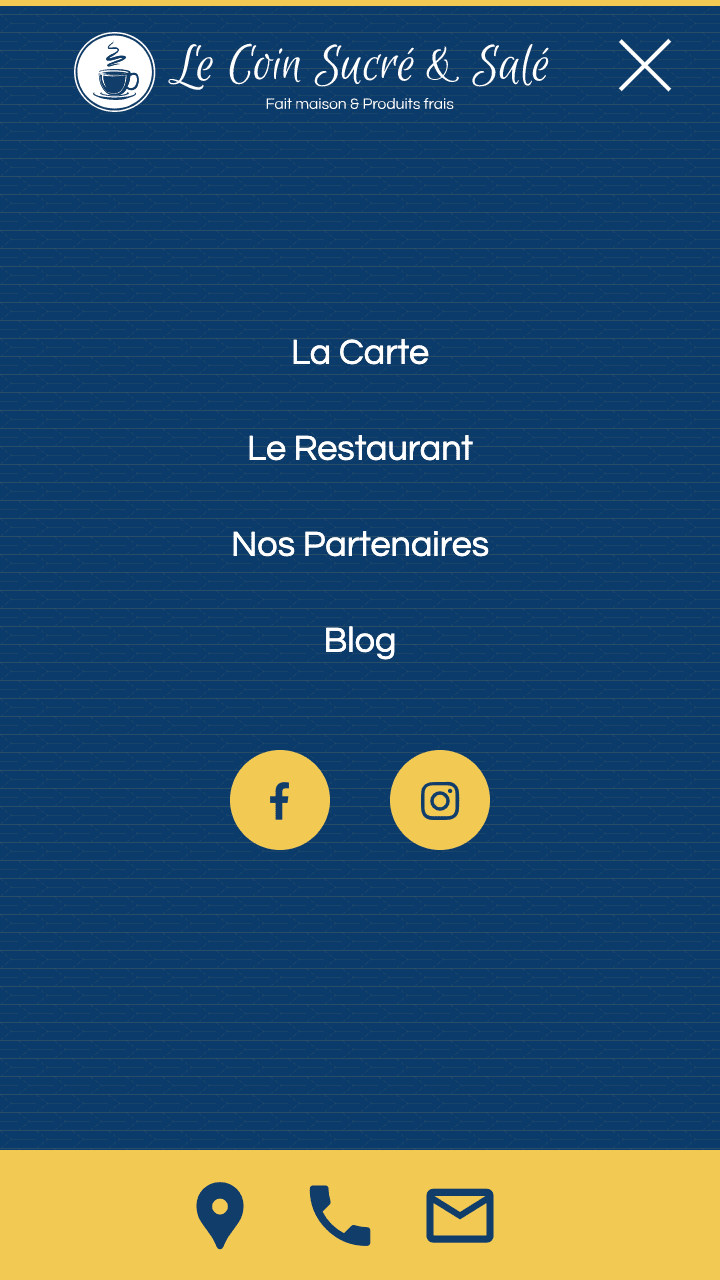Go to Le Restaurant page
Viewport: 720px width, 1280px height.
click(x=360, y=448)
